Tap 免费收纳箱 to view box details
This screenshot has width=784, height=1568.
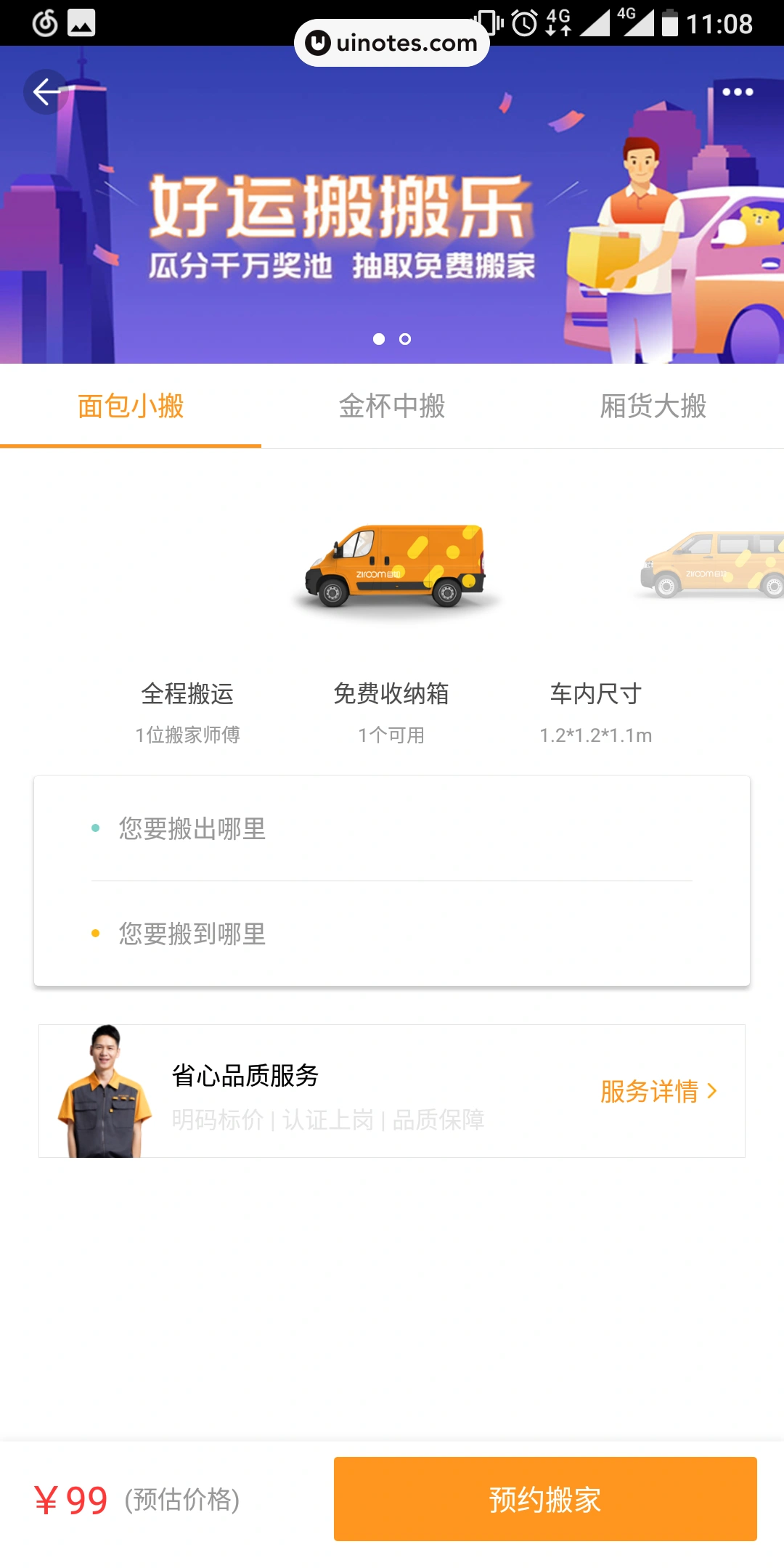point(391,694)
